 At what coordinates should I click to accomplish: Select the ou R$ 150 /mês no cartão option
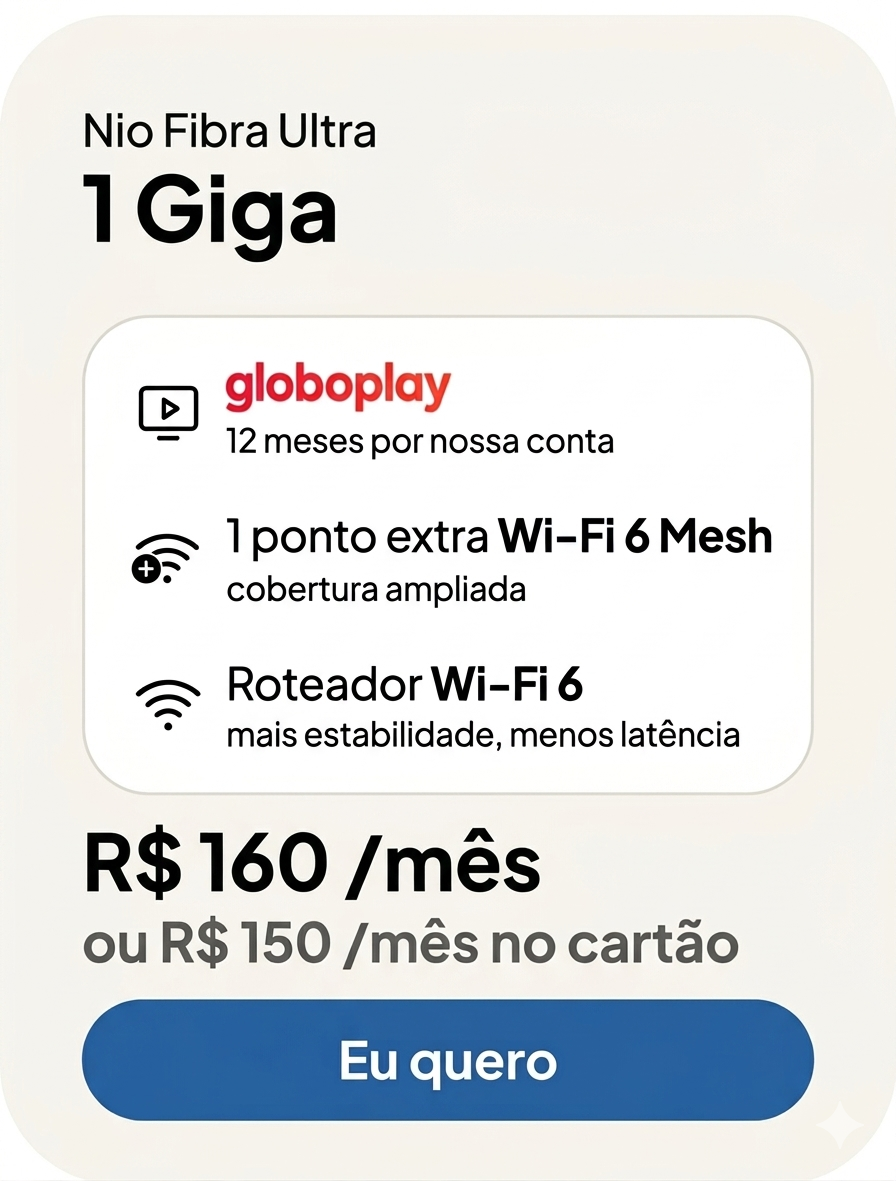pos(410,941)
